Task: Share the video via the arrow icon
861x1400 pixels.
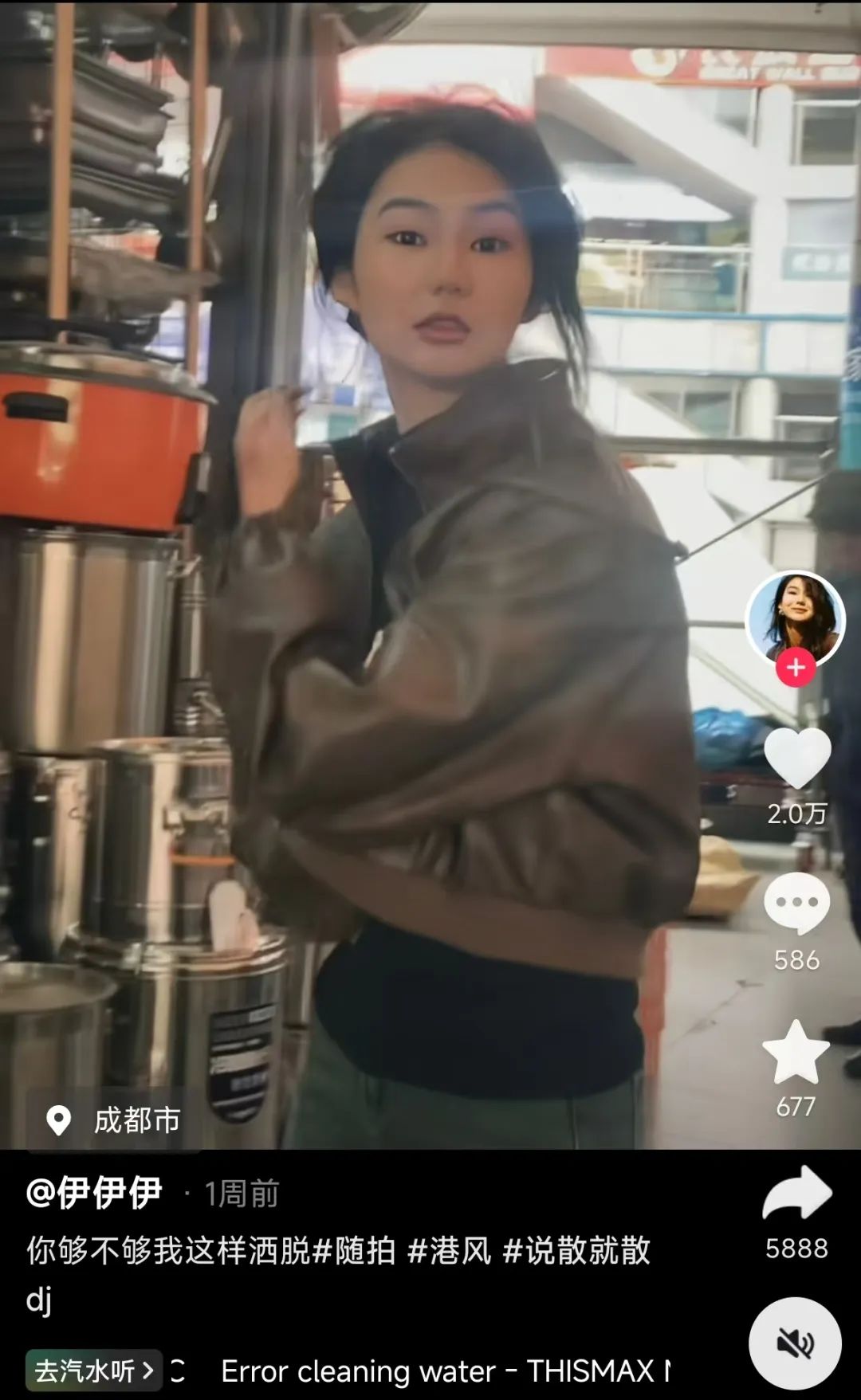Action: click(x=797, y=1194)
